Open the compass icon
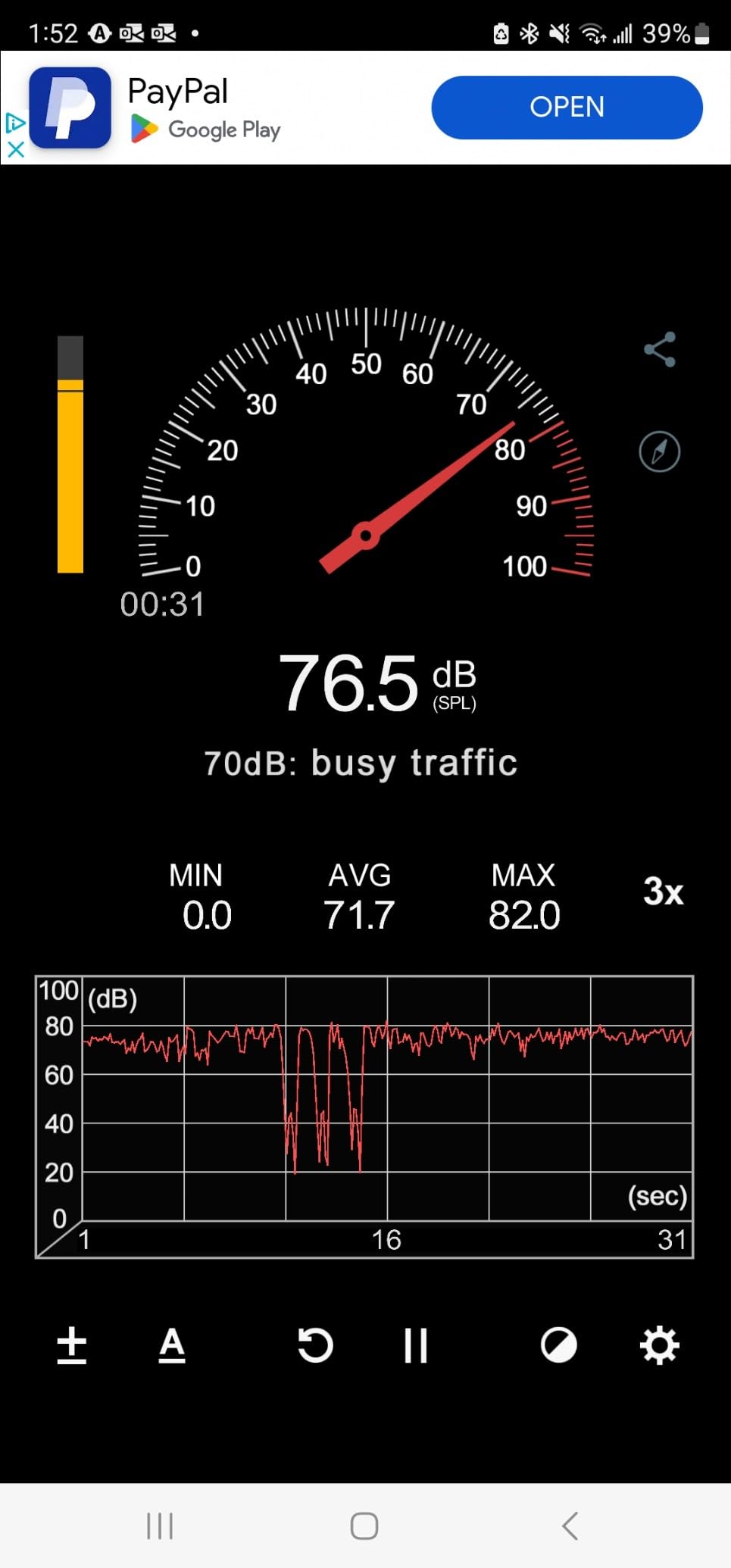 click(x=659, y=451)
